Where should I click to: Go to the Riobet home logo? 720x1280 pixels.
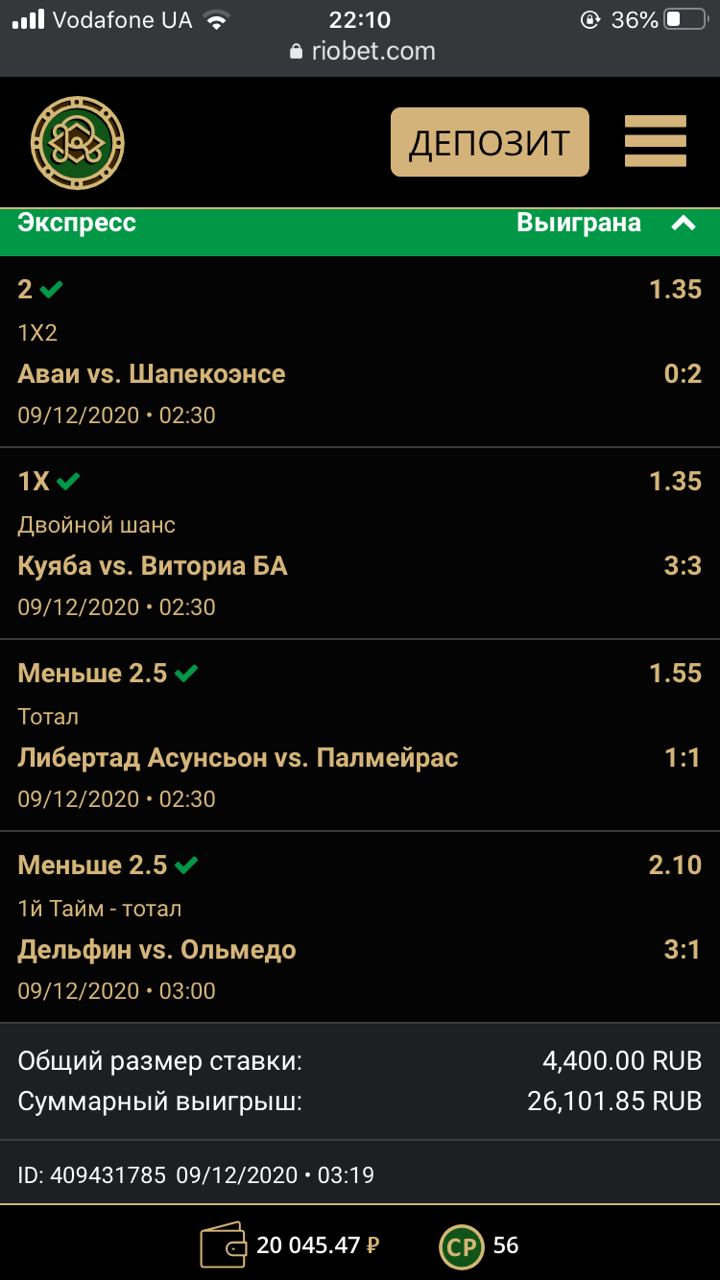pos(77,143)
